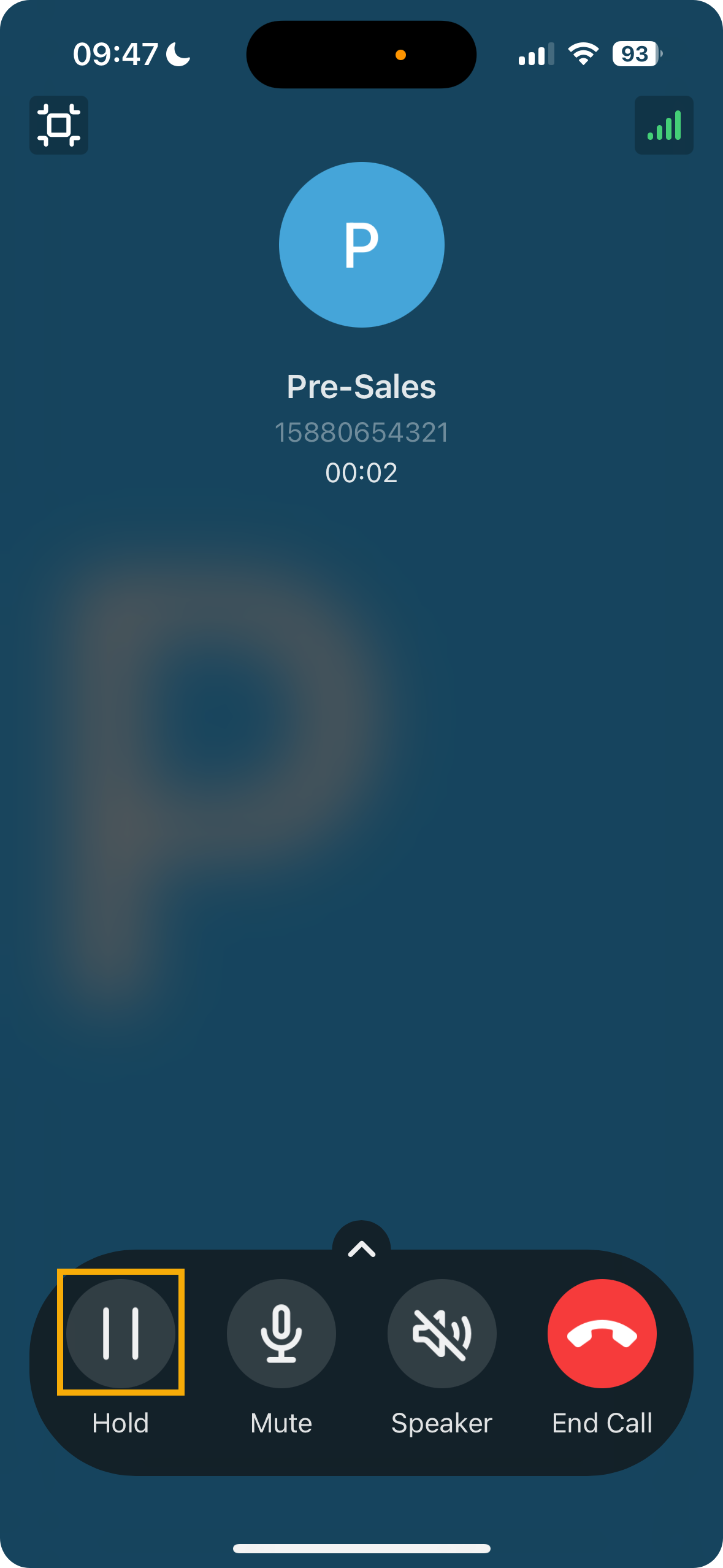Screen dimensions: 723x1568
Task: End the call with Pre-Sales
Action: (602, 1332)
